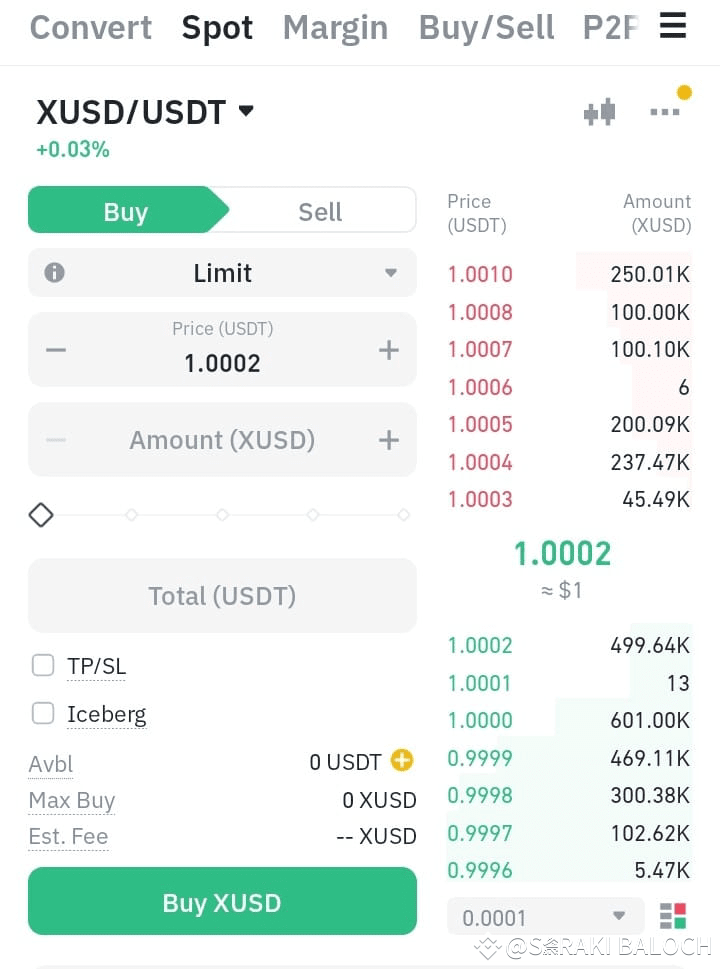This screenshot has width=720, height=969.
Task: Switch to the Sell side
Action: click(x=319, y=211)
